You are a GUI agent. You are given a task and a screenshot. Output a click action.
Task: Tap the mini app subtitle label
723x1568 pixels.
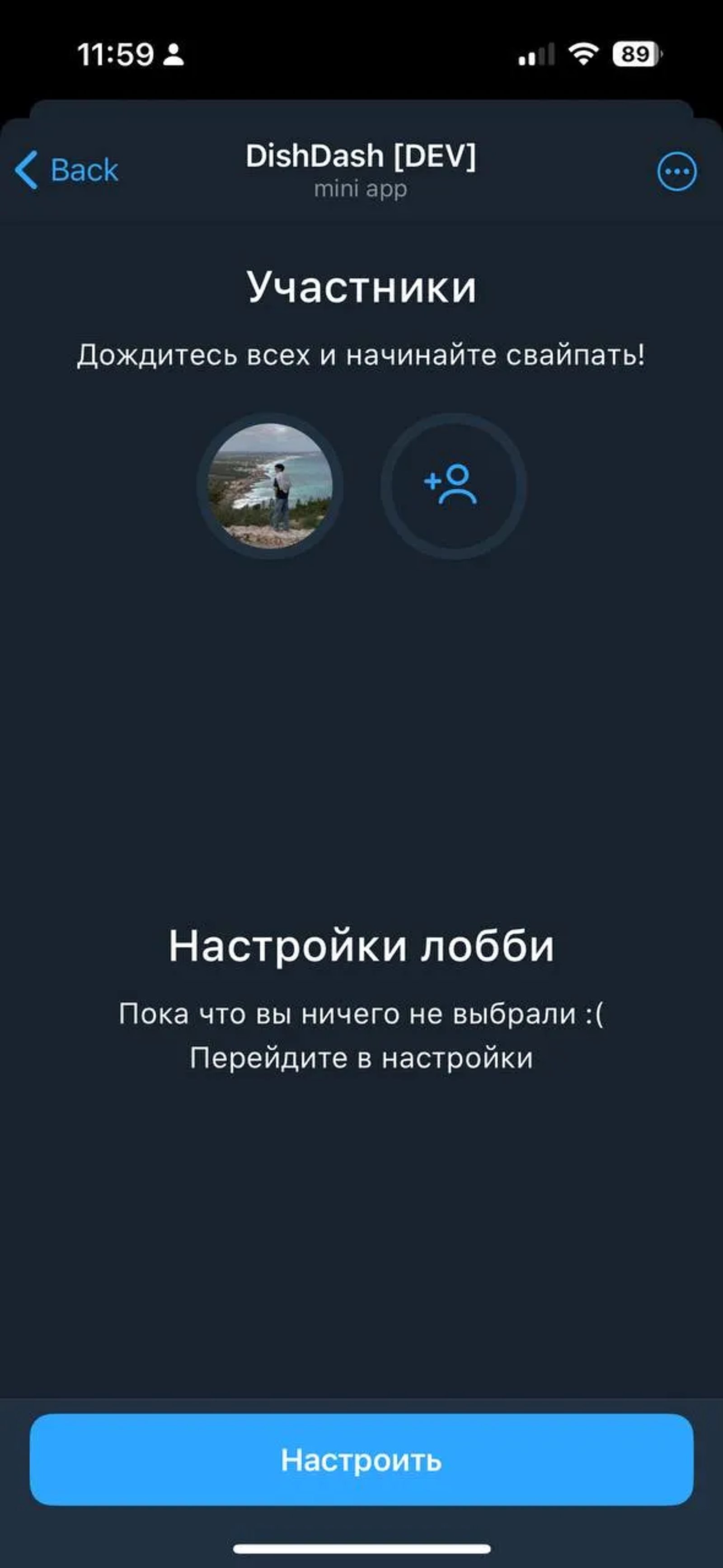[361, 189]
